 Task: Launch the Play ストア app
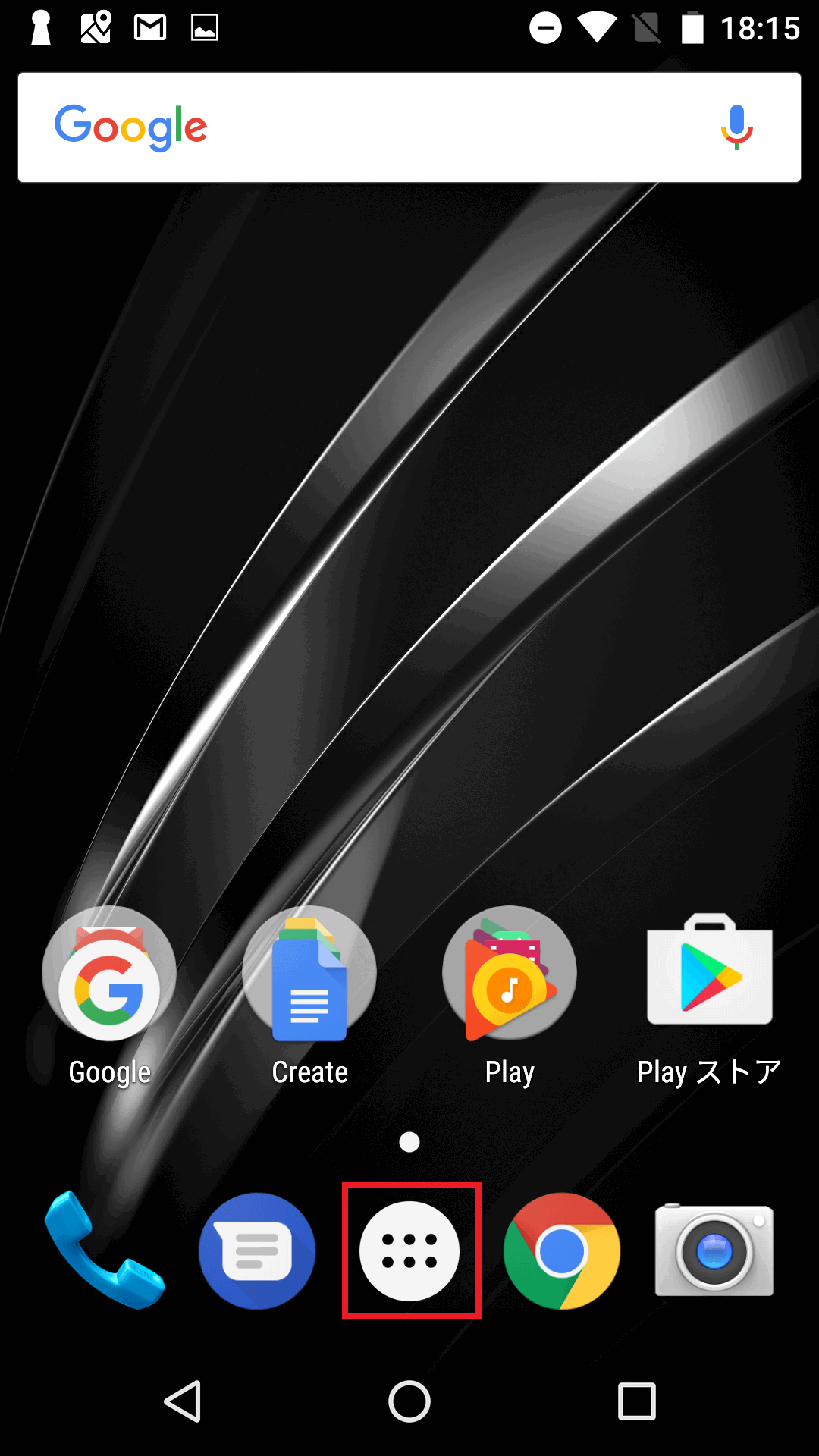click(710, 974)
